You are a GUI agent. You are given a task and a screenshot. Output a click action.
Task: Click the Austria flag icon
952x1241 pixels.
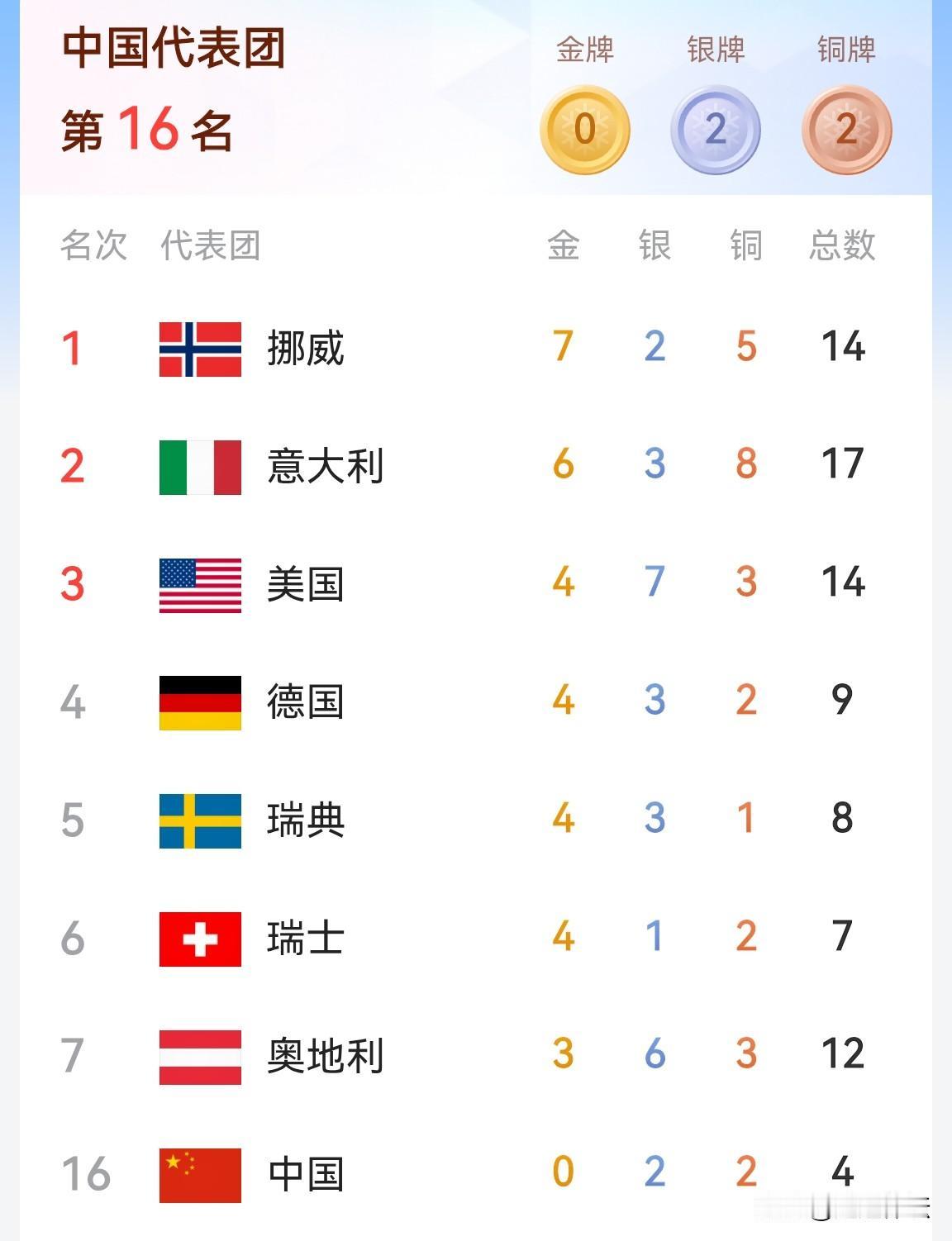point(198,1055)
